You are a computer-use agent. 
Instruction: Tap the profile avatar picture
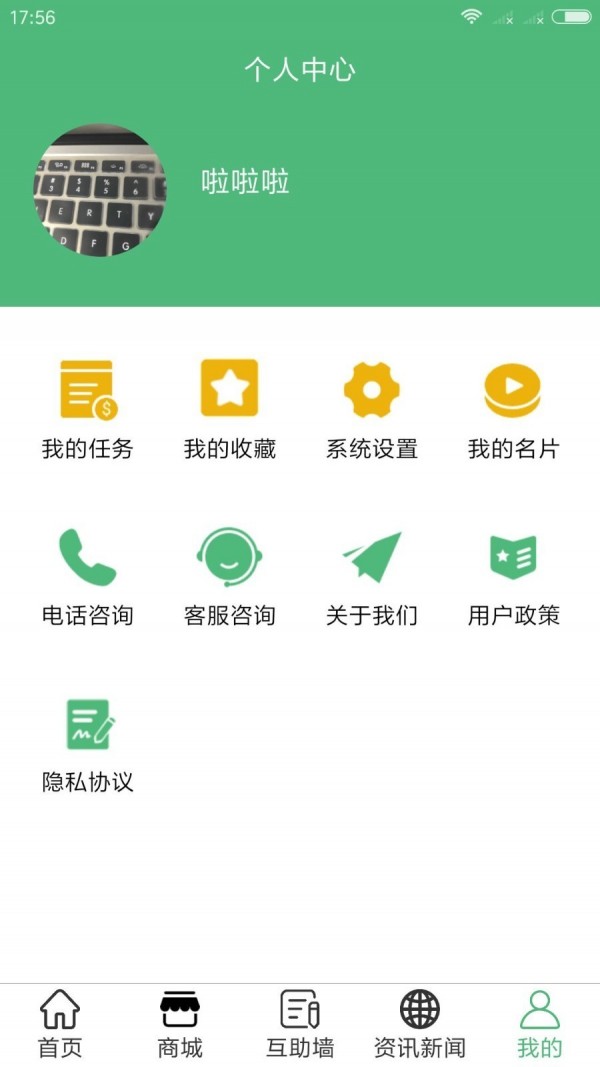pyautogui.click(x=100, y=190)
